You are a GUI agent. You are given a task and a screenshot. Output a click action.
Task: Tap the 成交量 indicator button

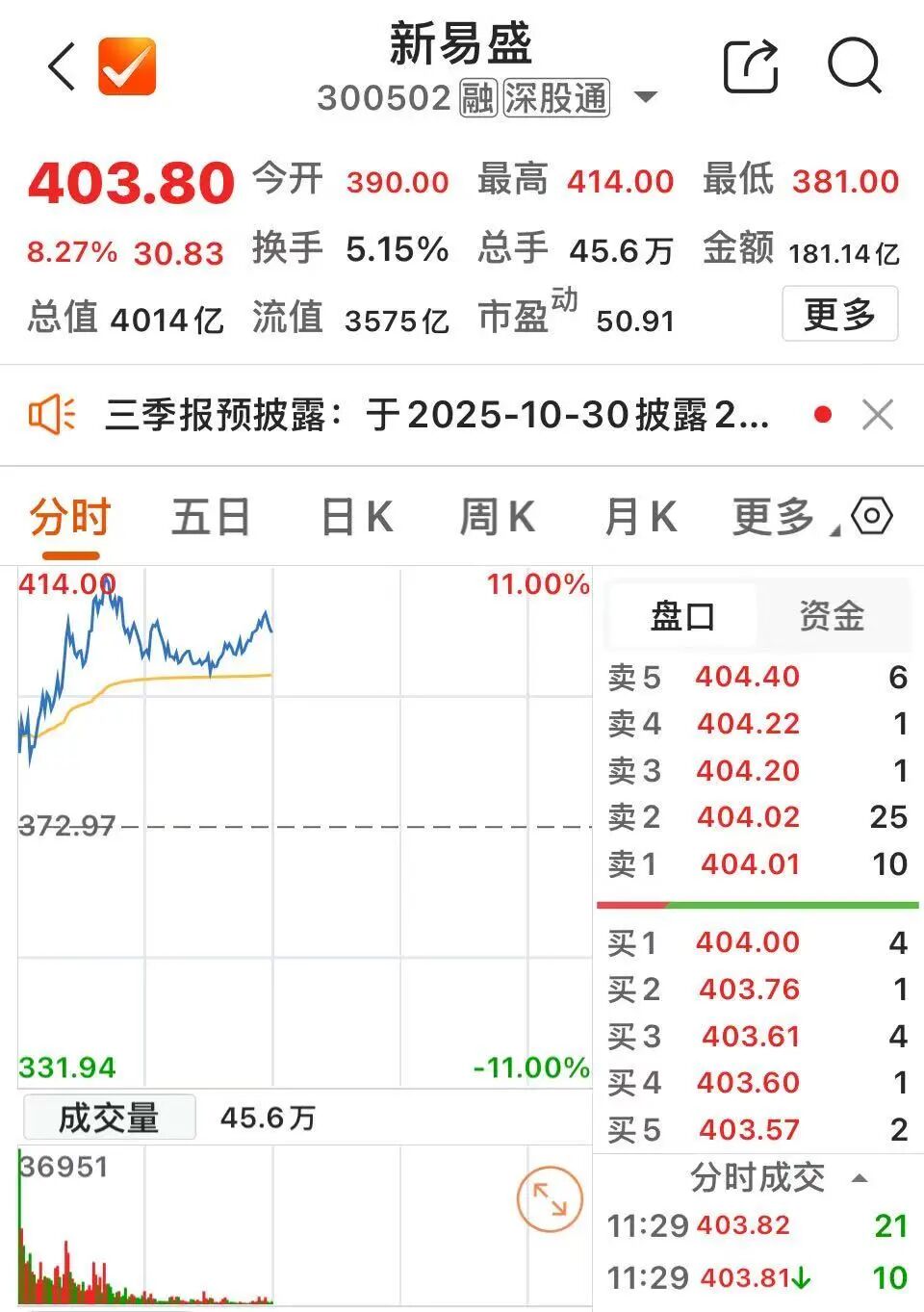point(109,1119)
